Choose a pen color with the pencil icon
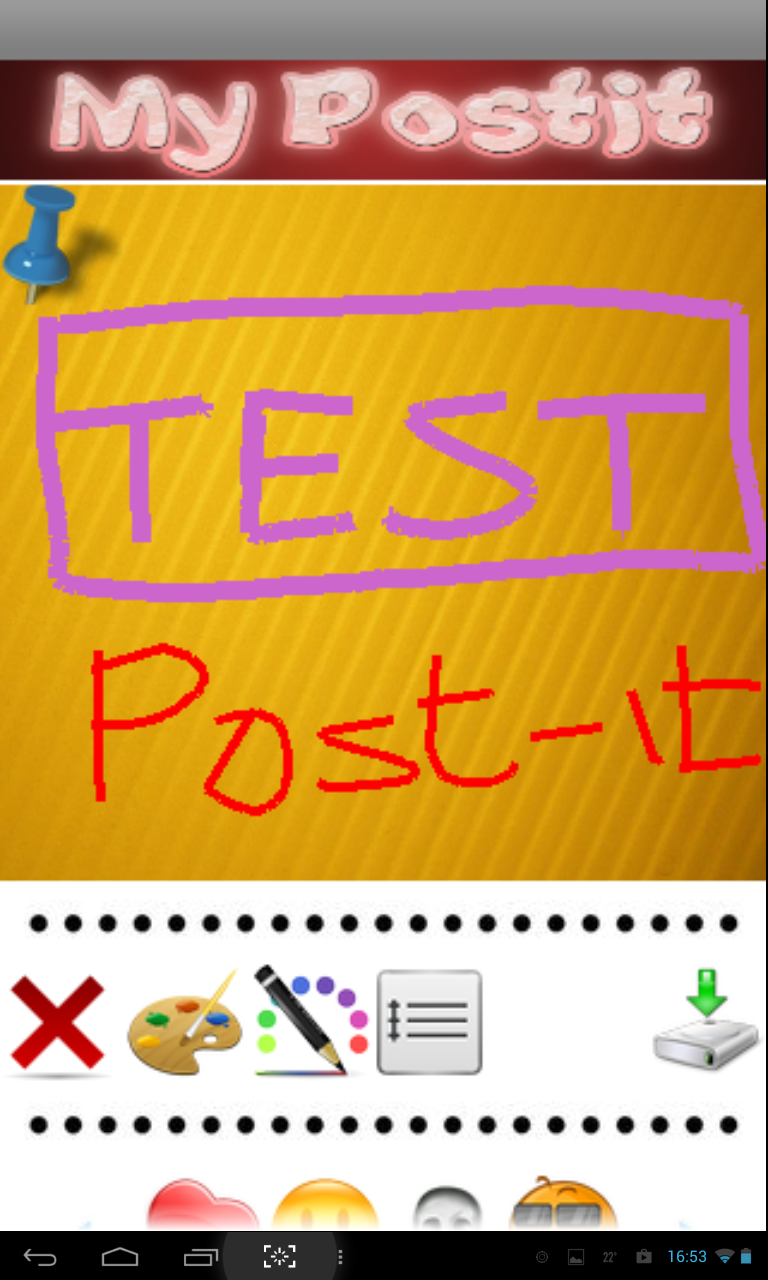The image size is (768, 1280). pyautogui.click(x=311, y=1021)
